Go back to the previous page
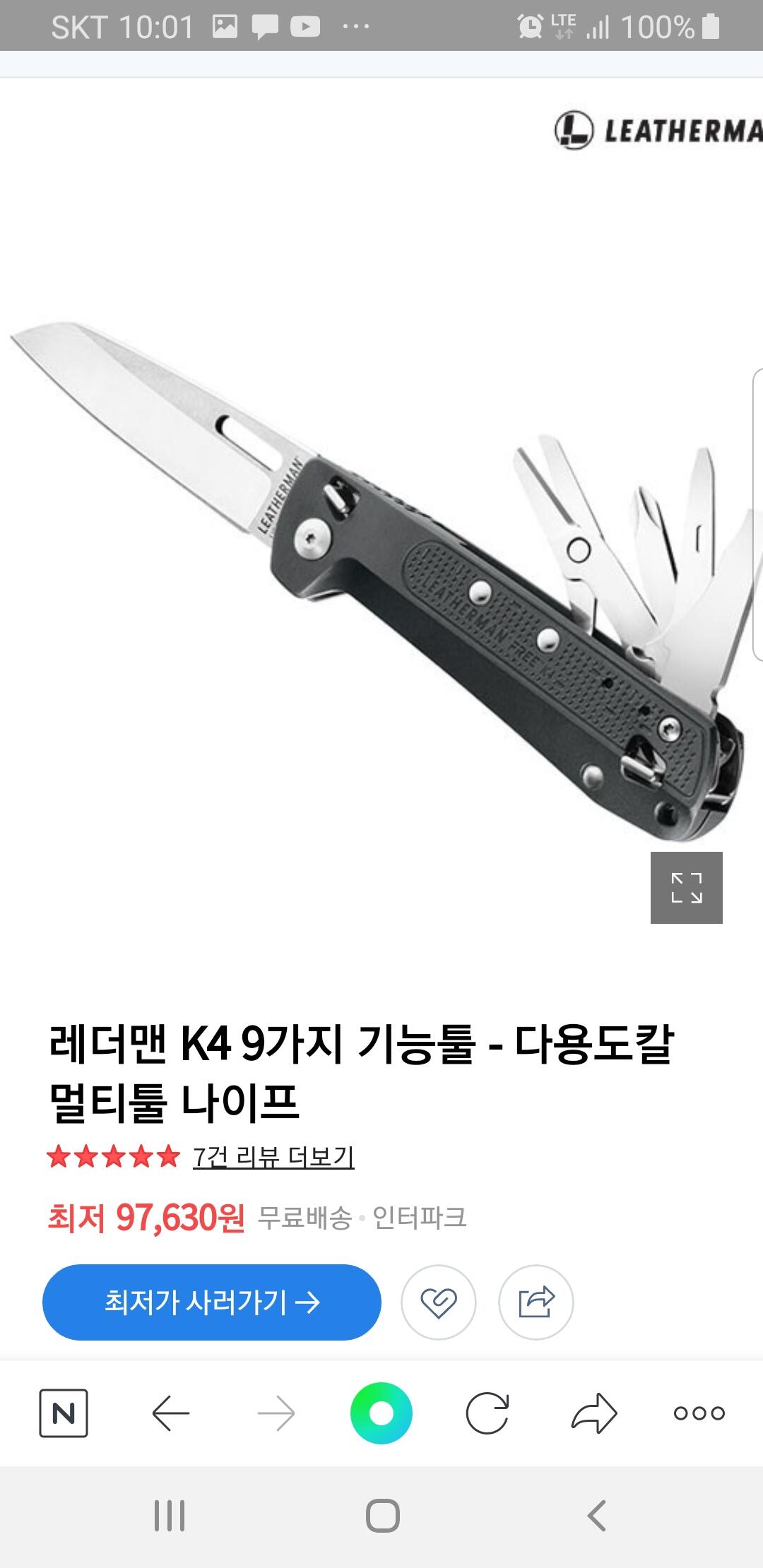This screenshot has width=763, height=1568. 170,1413
